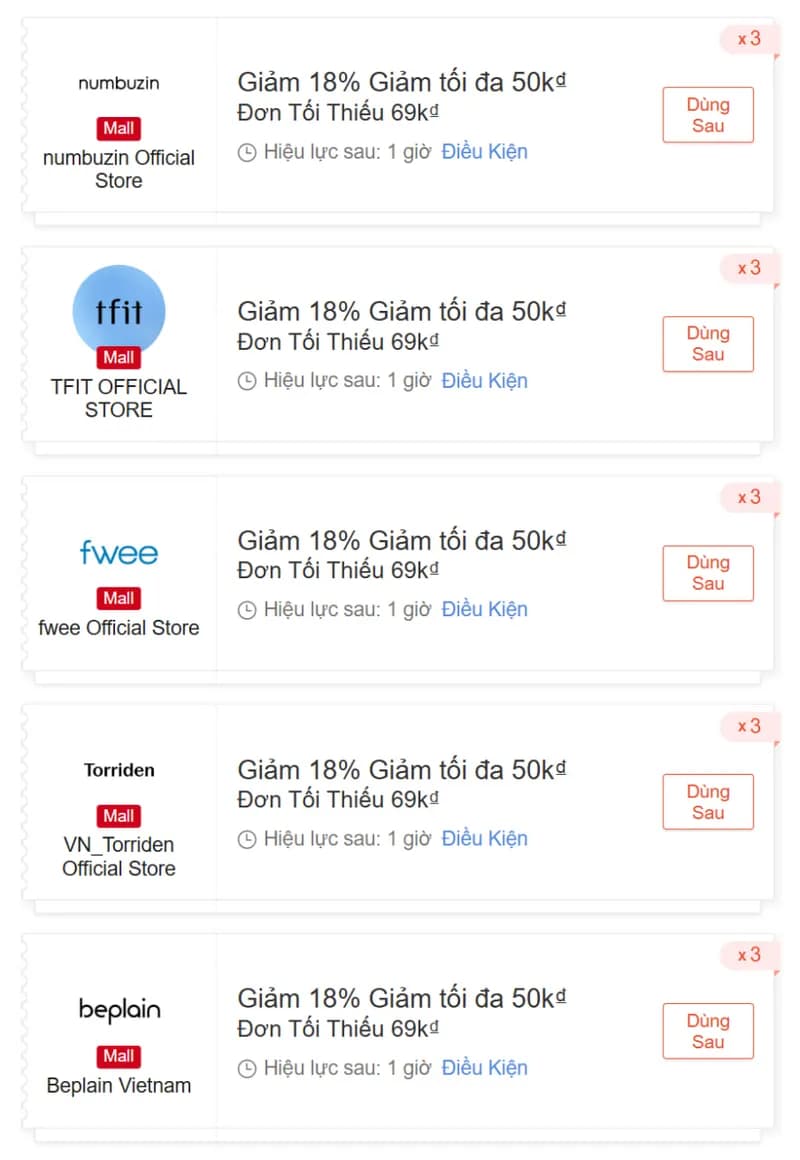The height and width of the screenshot is (1160, 800).
Task: Open Điều Kiện for fwee Official Store
Action: (x=484, y=610)
